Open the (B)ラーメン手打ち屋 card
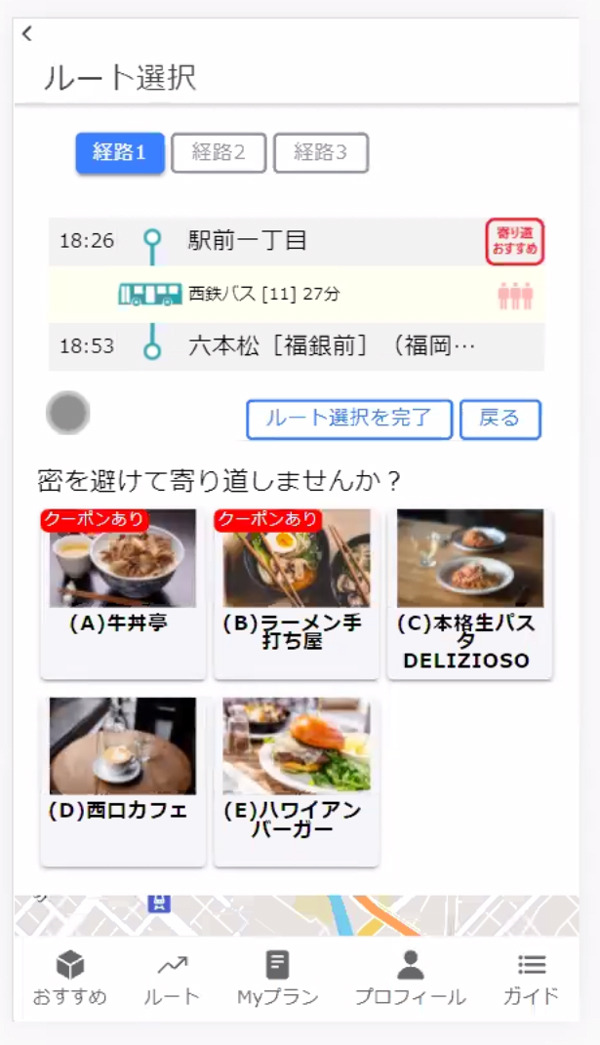Image resolution: width=600 pixels, height=1045 pixels. pos(296,592)
